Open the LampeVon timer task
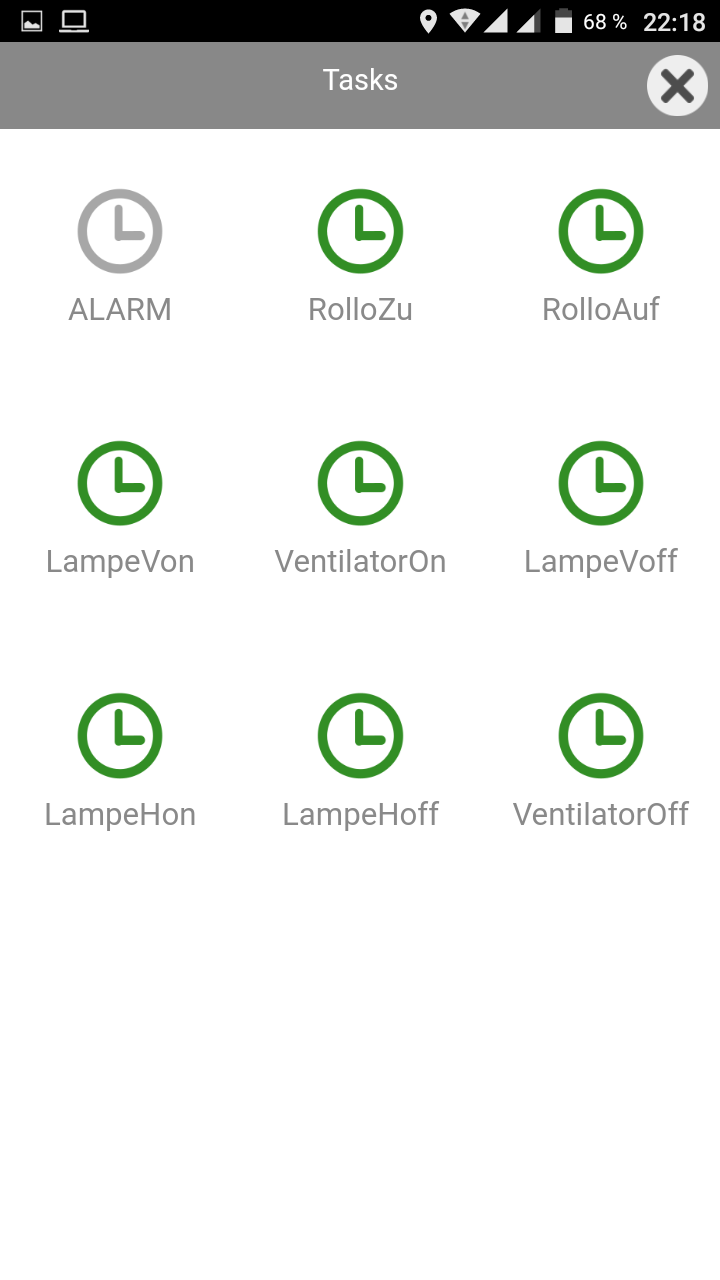The width and height of the screenshot is (720, 1280). pyautogui.click(x=120, y=483)
